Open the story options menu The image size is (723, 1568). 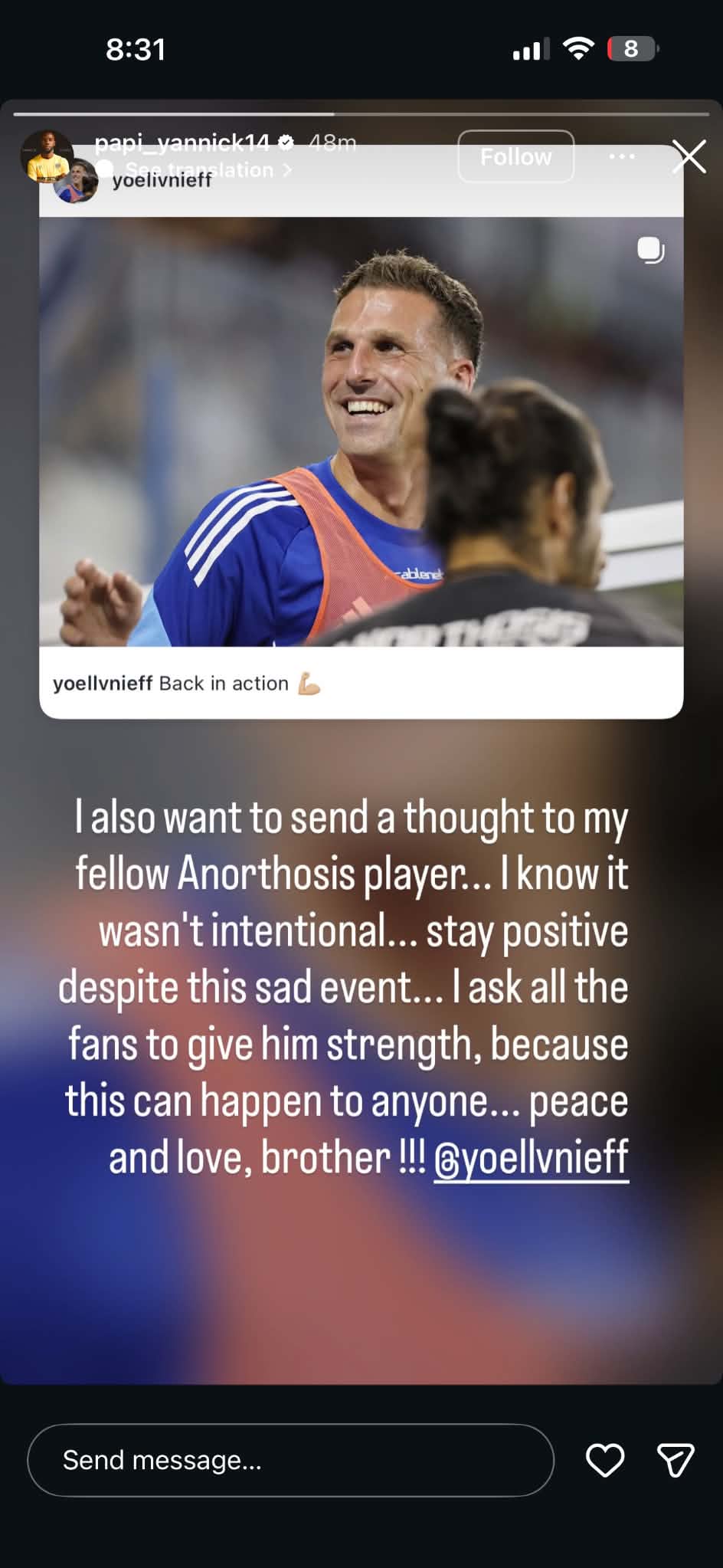point(621,156)
